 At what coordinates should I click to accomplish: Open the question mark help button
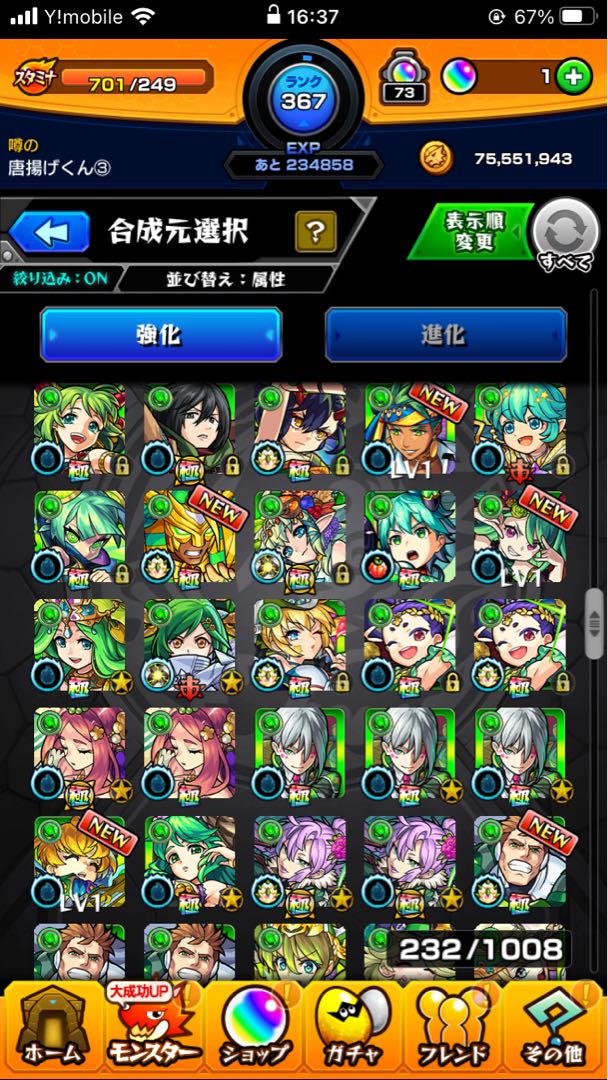coord(316,232)
